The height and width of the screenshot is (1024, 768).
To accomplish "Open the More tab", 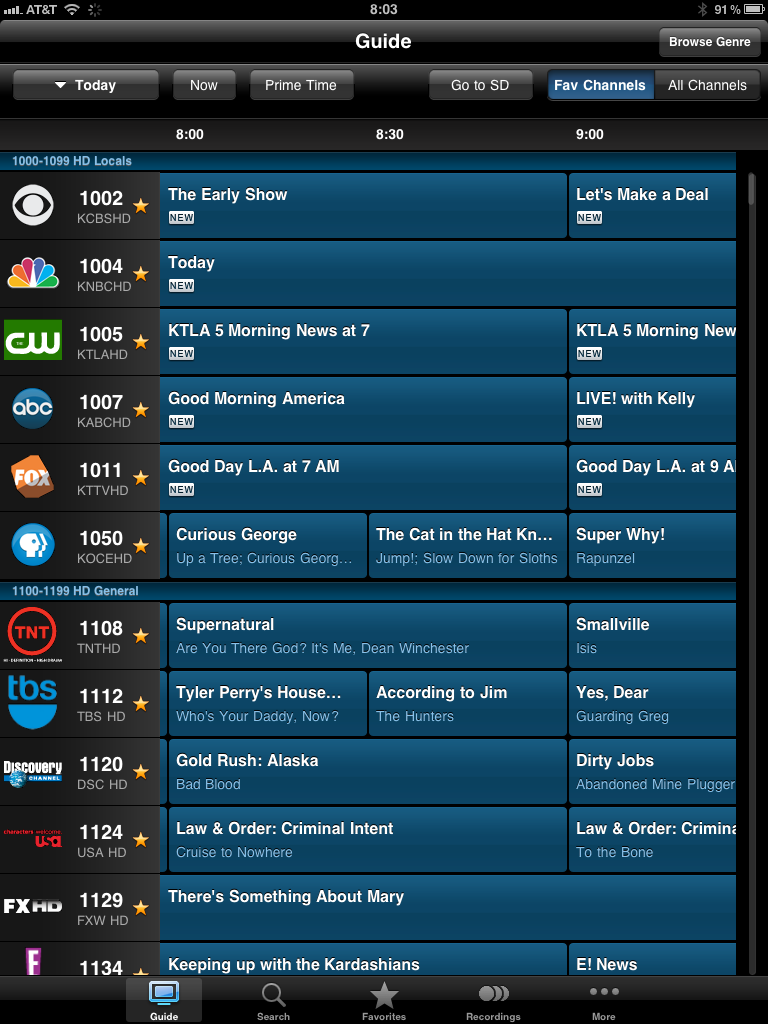I will (603, 1000).
